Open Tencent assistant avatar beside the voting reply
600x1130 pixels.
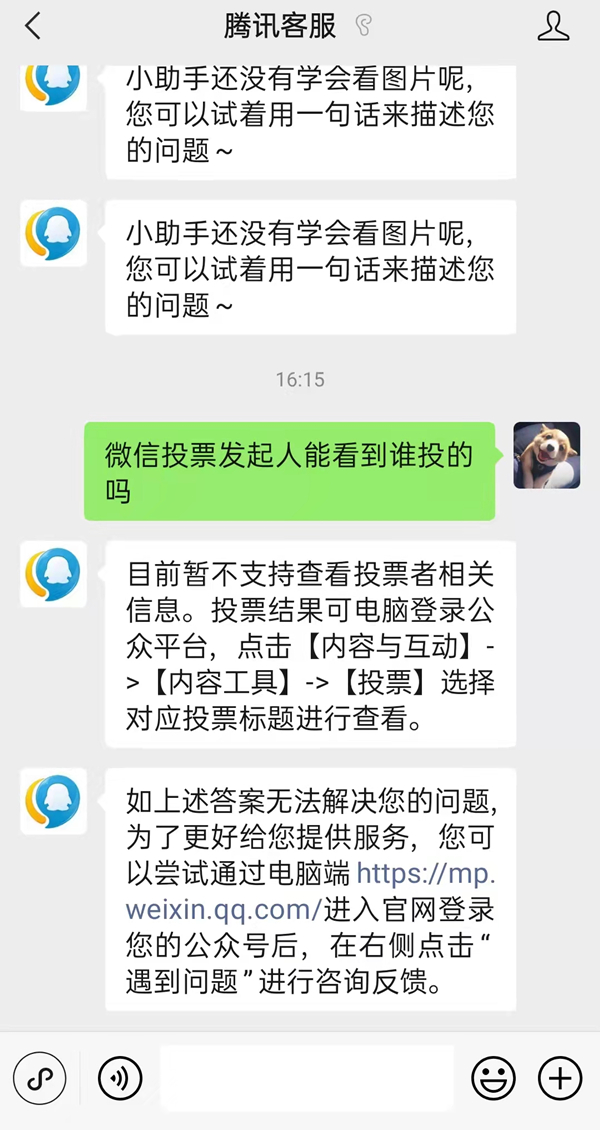point(52,574)
